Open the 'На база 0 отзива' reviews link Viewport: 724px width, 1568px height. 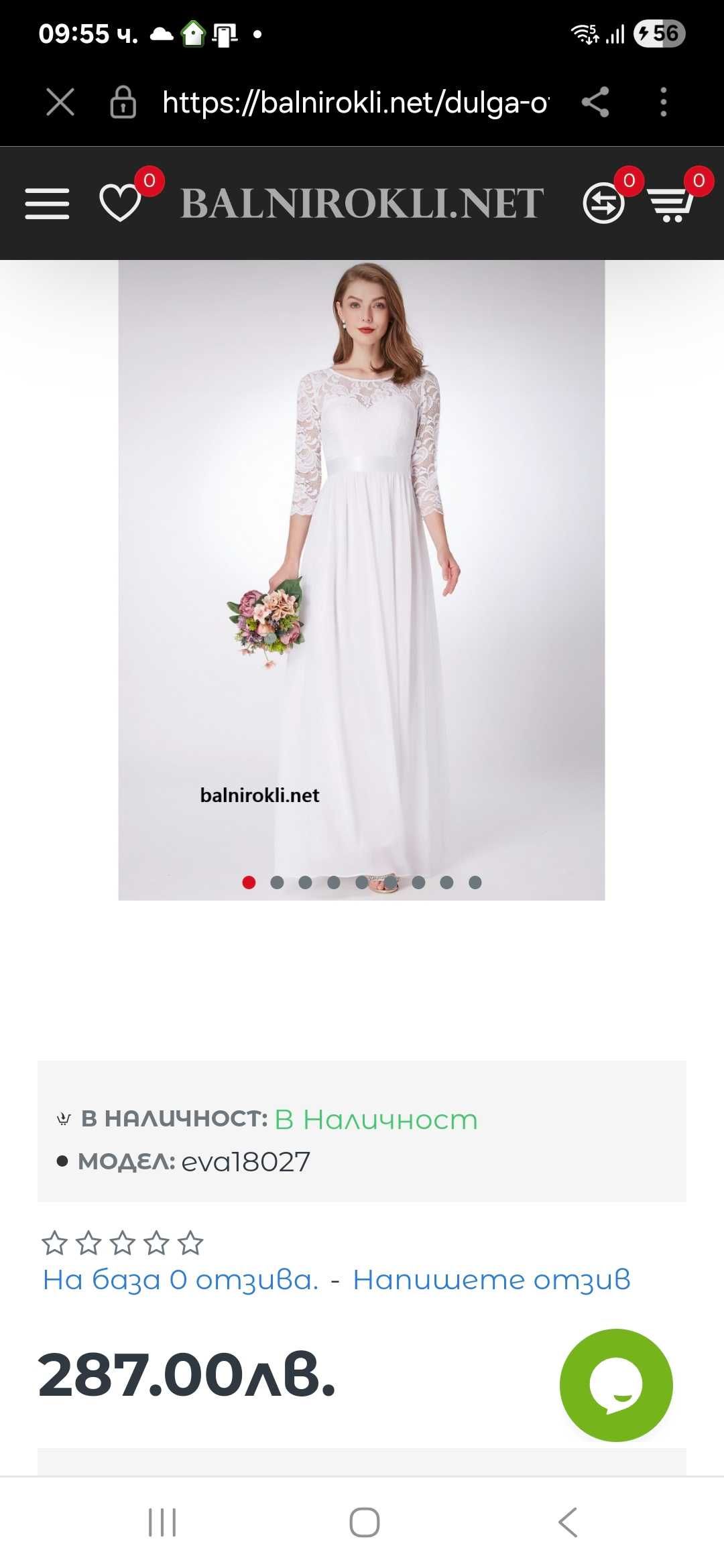(x=180, y=1280)
